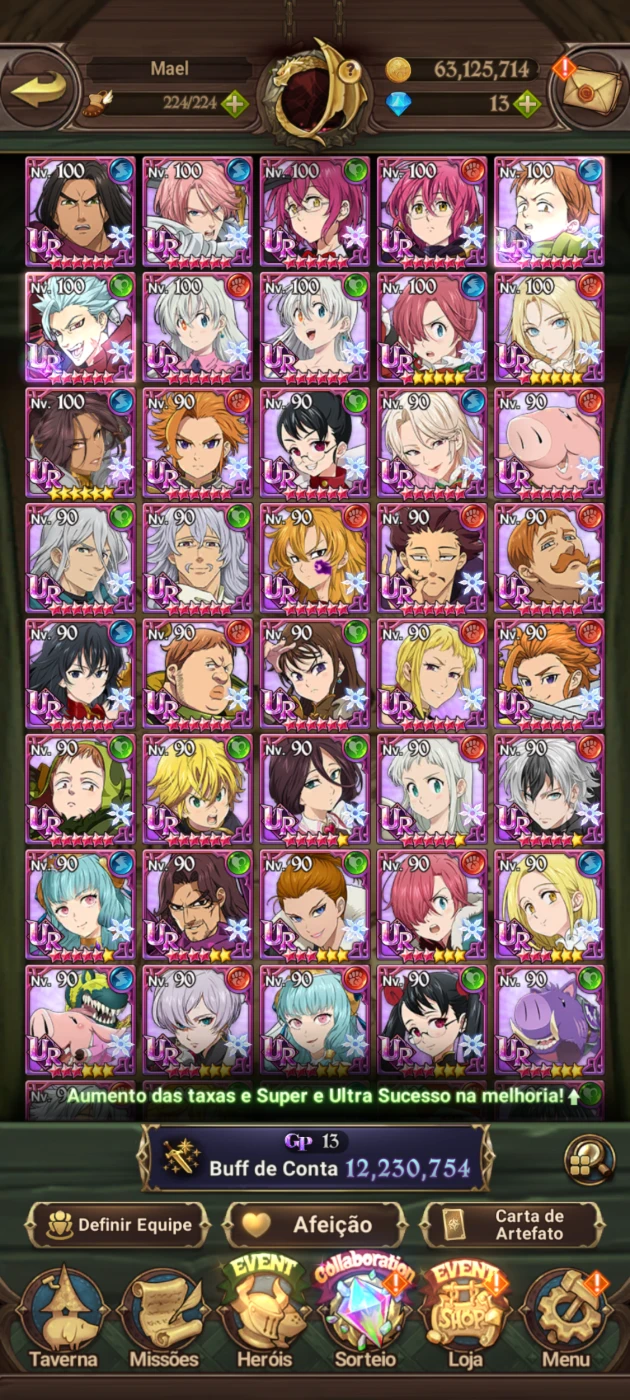
Task: Open Carta de Artefato
Action: click(513, 1225)
